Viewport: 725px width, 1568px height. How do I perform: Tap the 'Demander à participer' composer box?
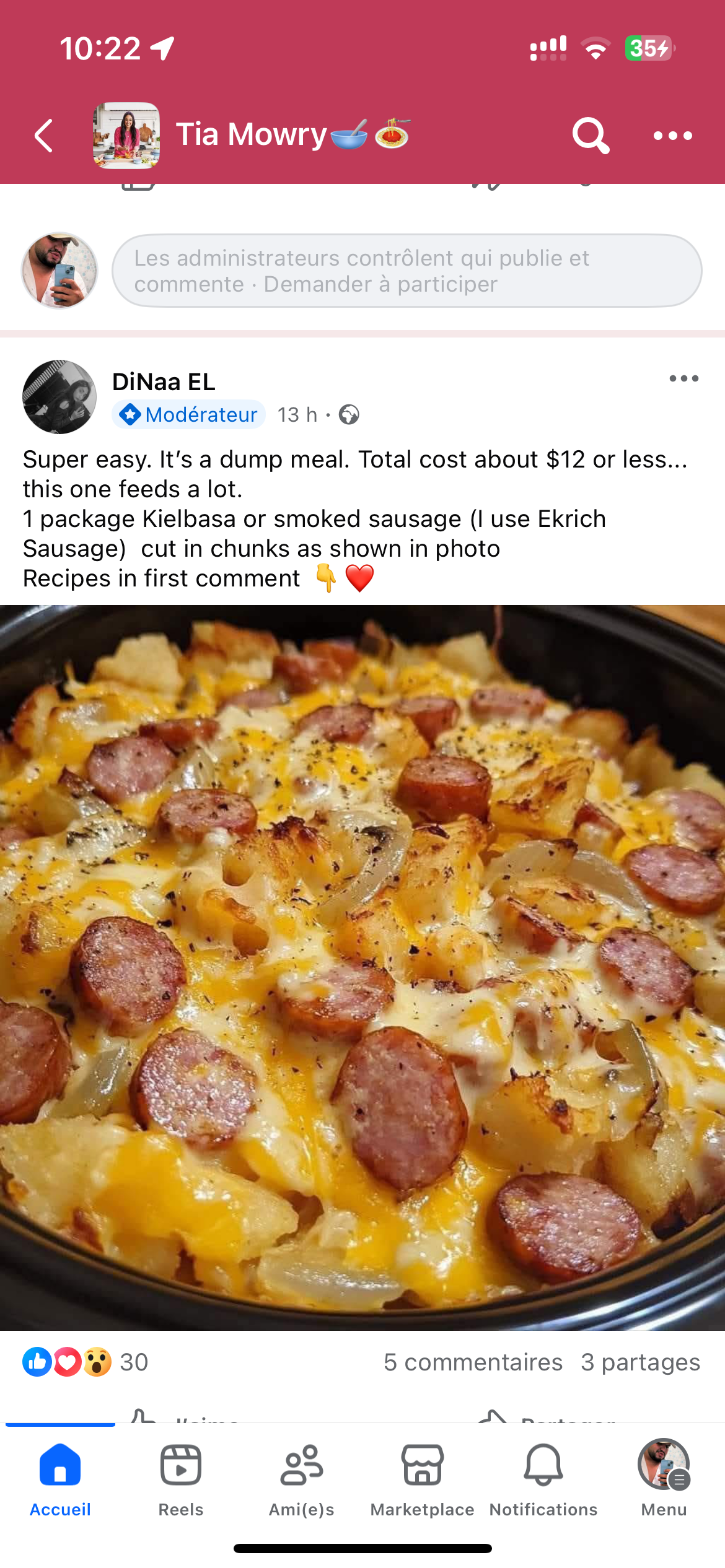(406, 271)
